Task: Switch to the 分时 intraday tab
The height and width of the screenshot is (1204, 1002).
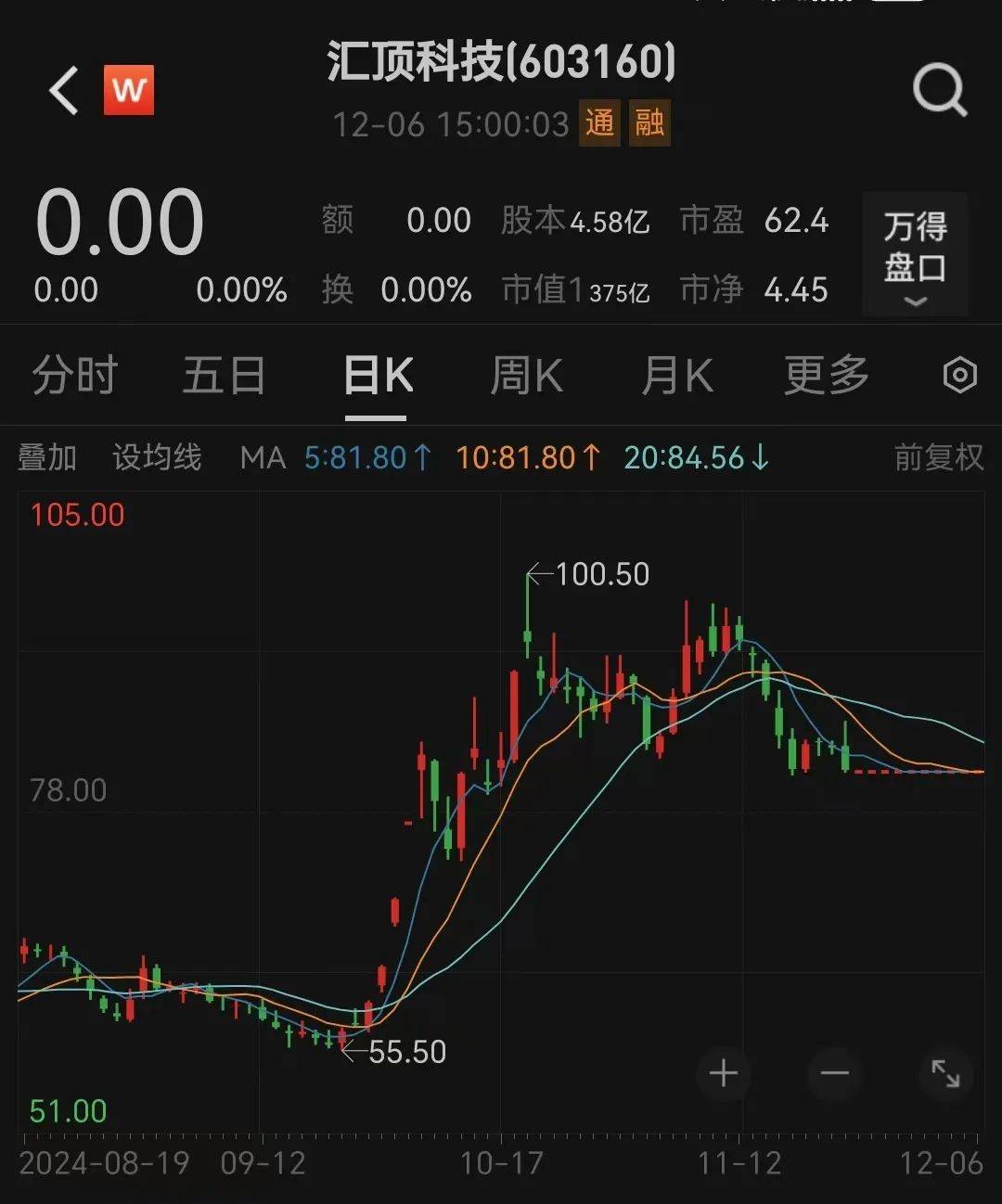Action: [x=73, y=375]
